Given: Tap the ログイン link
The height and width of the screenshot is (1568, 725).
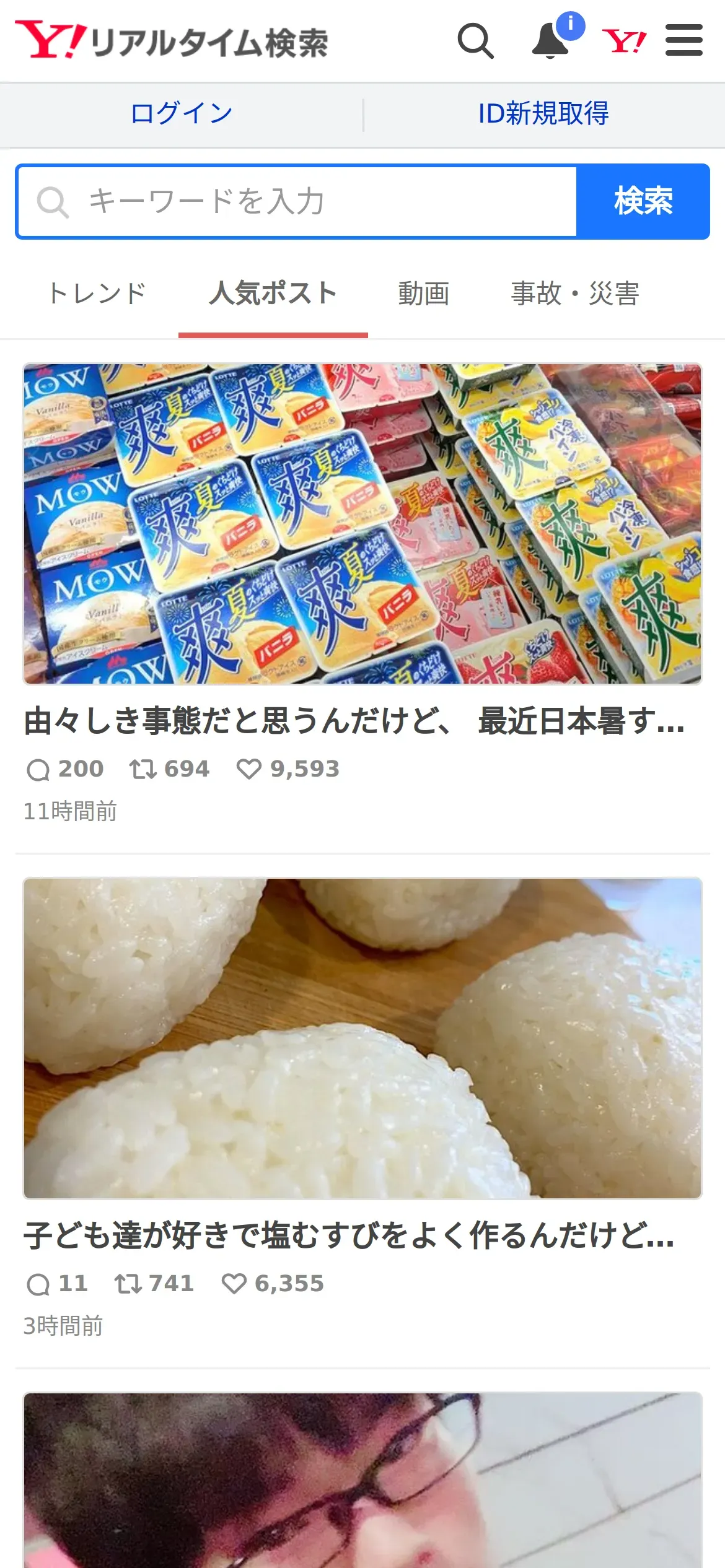Looking at the screenshot, I should point(182,114).
